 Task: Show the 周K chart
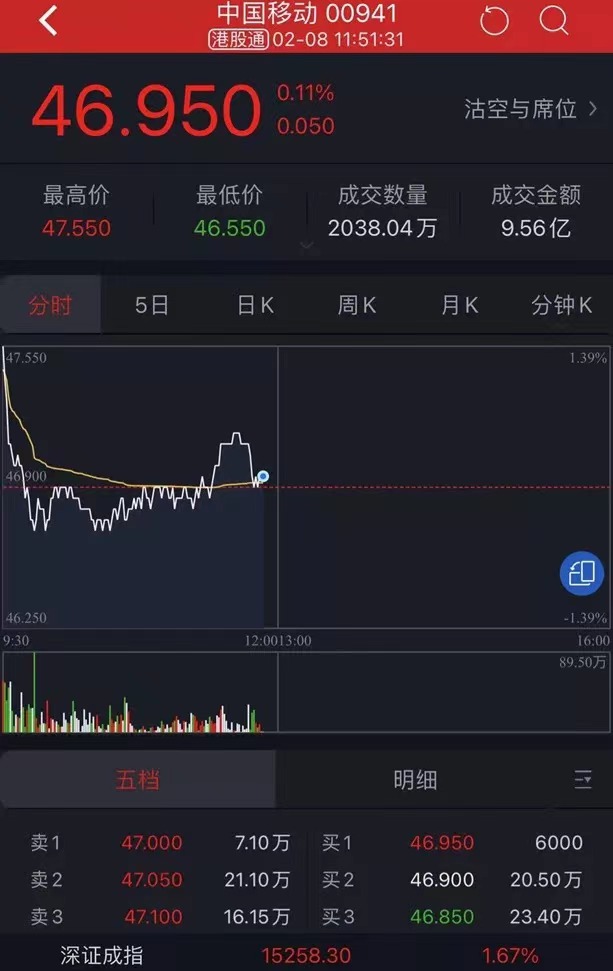click(357, 305)
